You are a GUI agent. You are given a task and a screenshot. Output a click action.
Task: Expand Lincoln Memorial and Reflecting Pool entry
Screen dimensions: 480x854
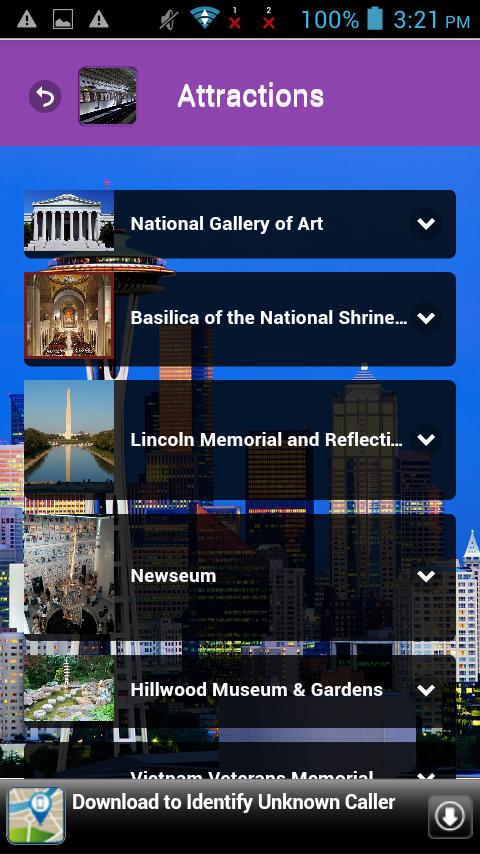(426, 440)
